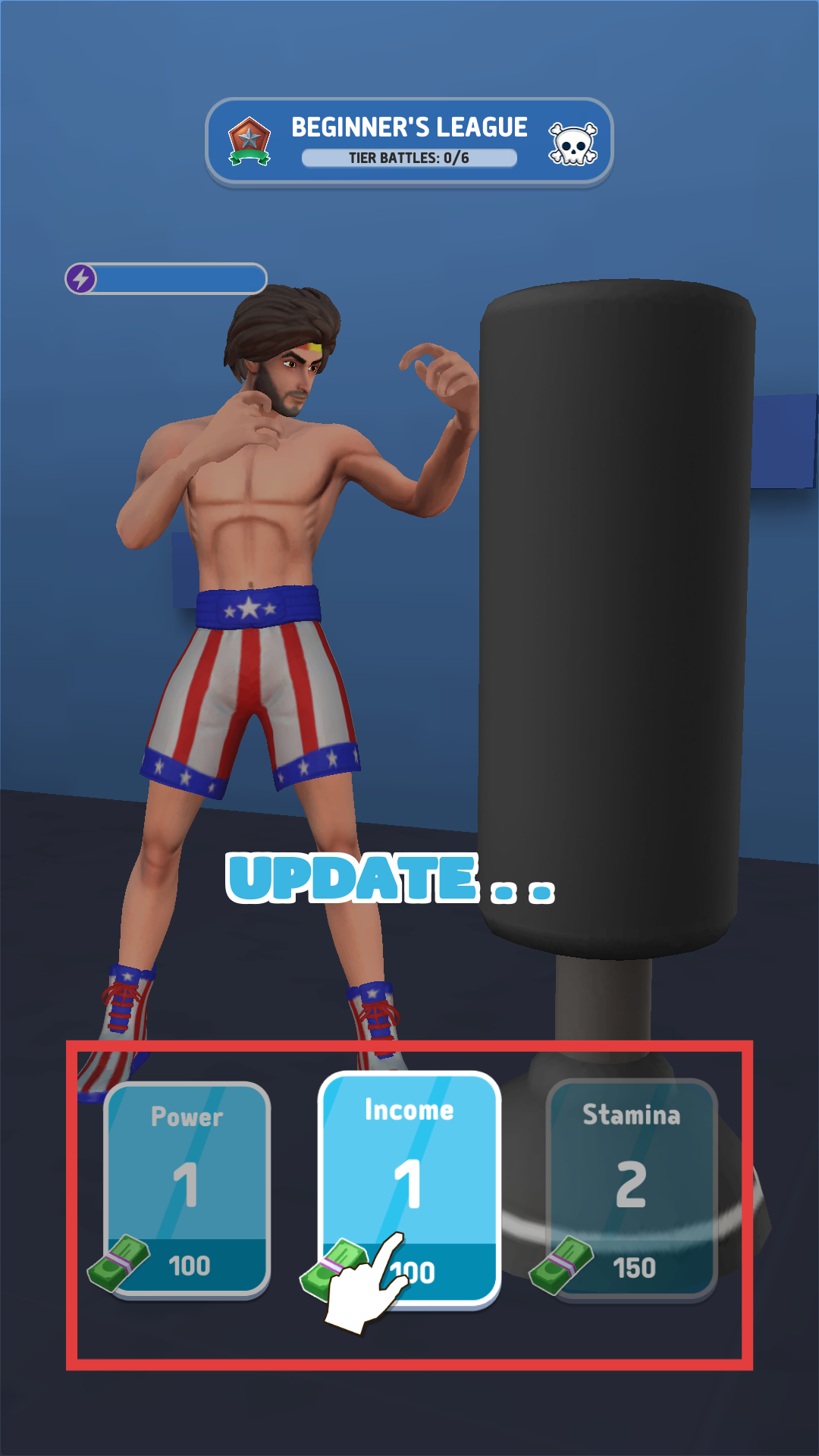819x1456 pixels.
Task: Upgrade Power for 100 cash
Action: 187,1191
